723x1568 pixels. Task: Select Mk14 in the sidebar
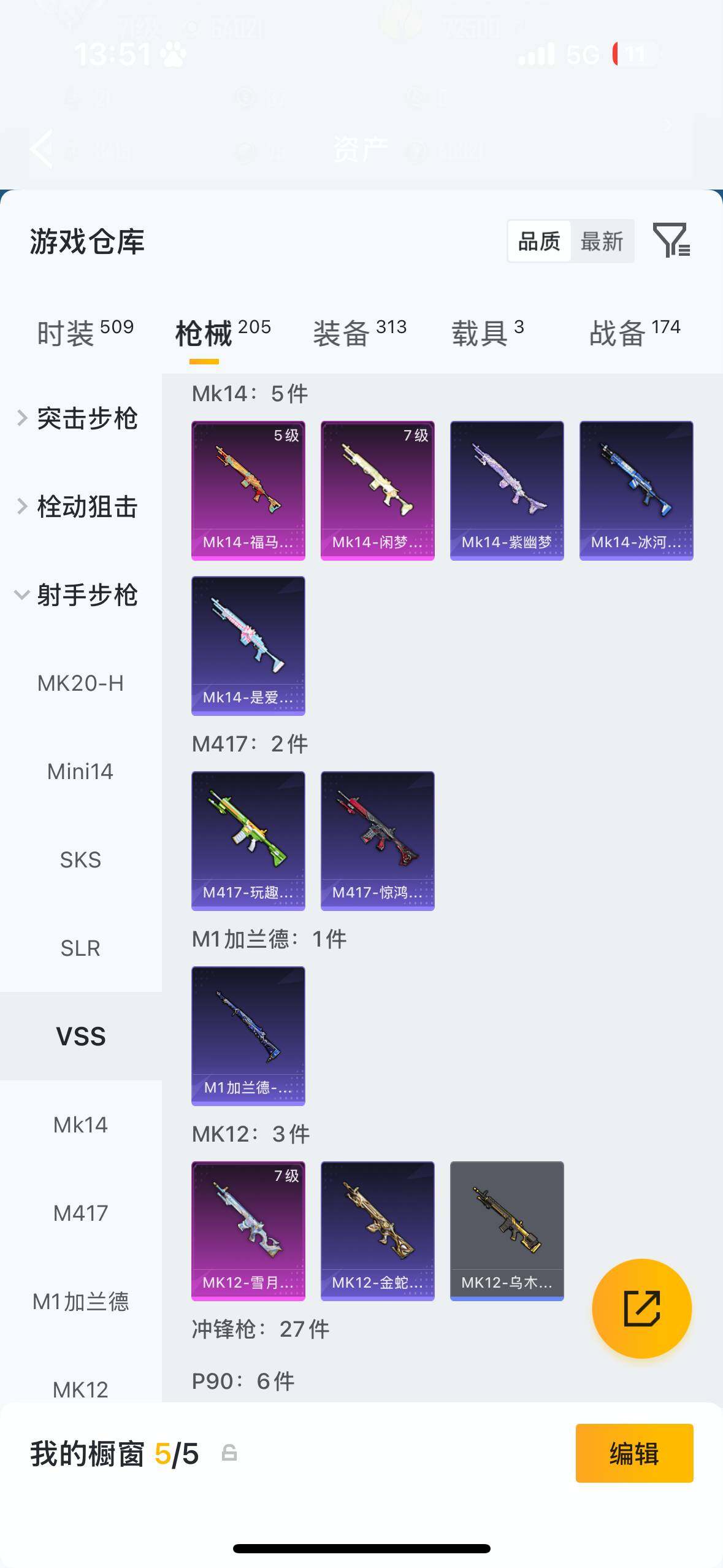click(x=80, y=1124)
